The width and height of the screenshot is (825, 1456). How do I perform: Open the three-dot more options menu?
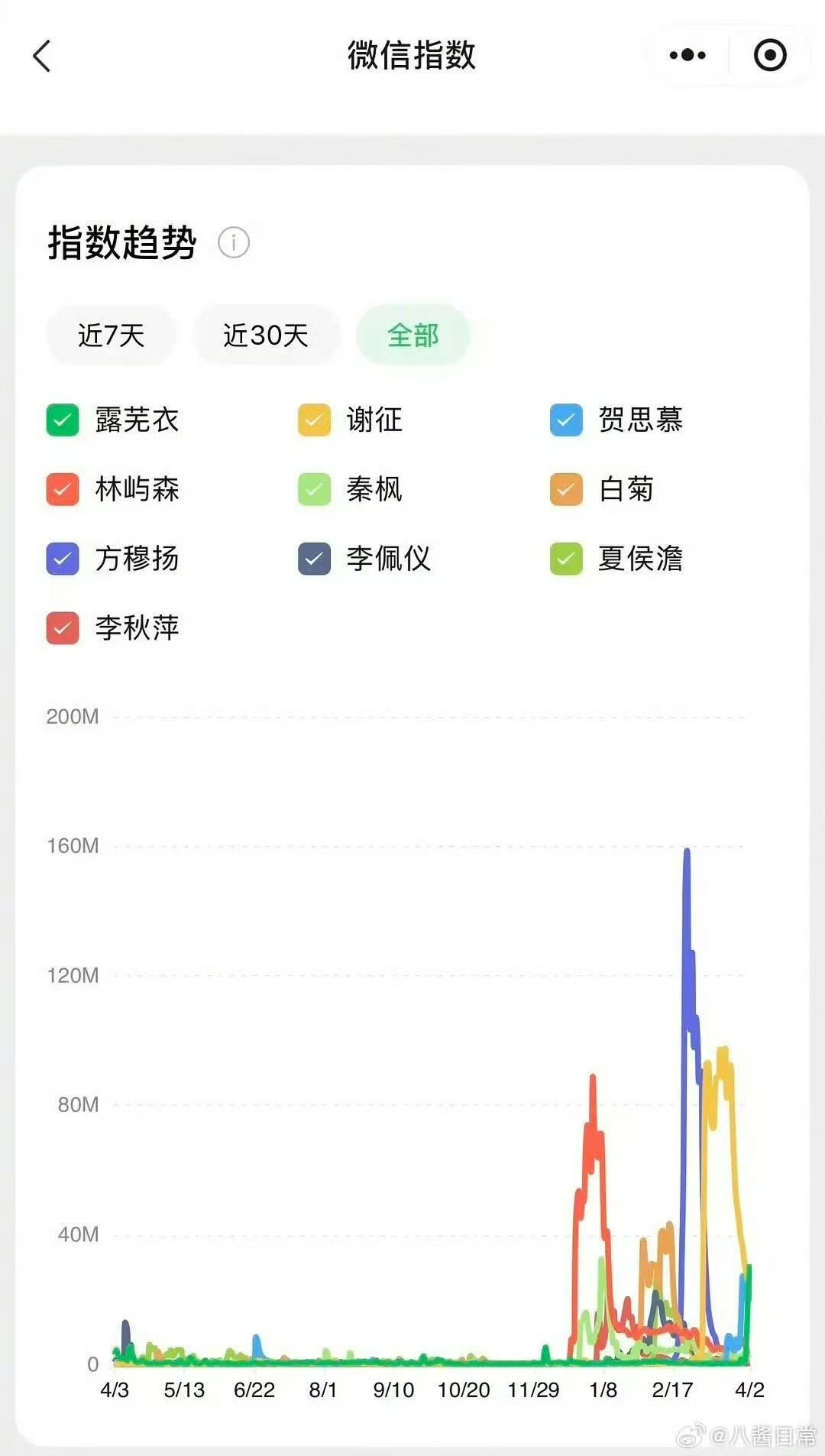click(x=686, y=54)
